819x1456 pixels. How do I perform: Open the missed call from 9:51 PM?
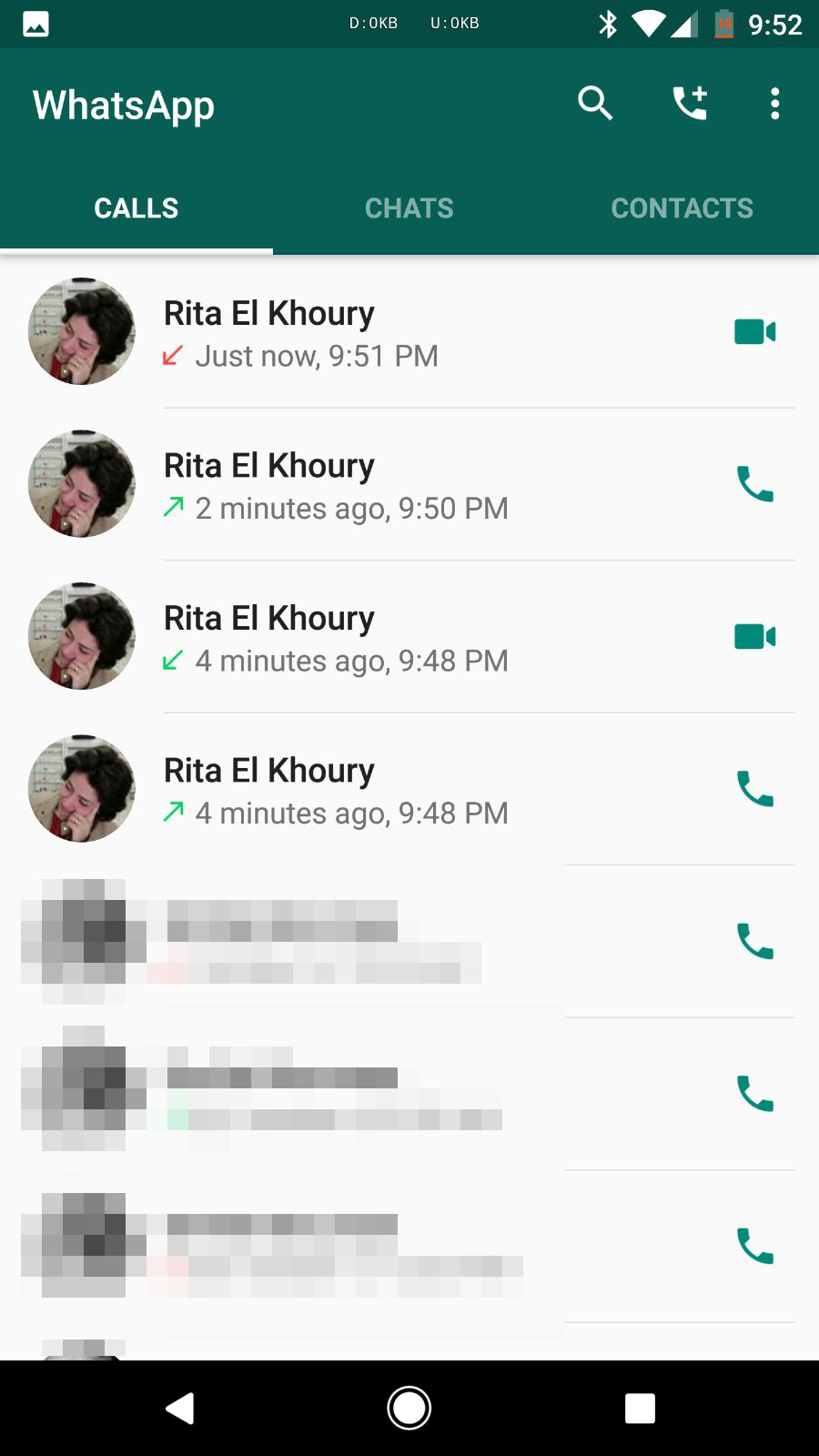point(364,333)
